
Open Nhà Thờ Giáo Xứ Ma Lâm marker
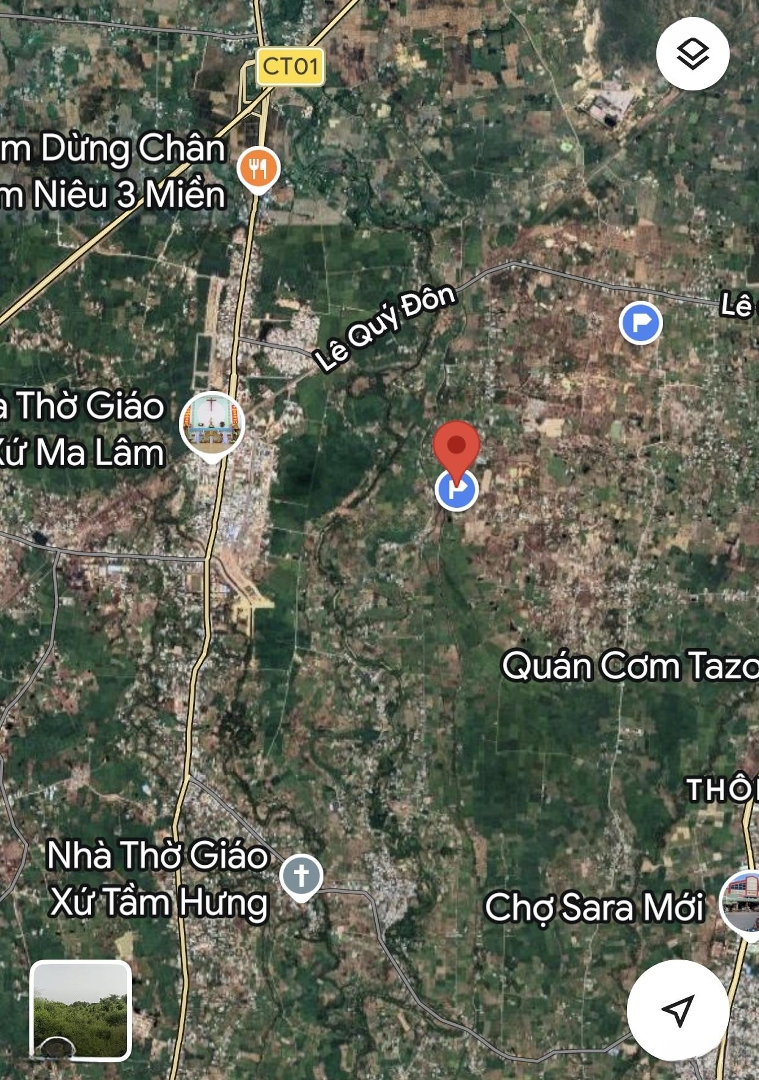pos(212,424)
